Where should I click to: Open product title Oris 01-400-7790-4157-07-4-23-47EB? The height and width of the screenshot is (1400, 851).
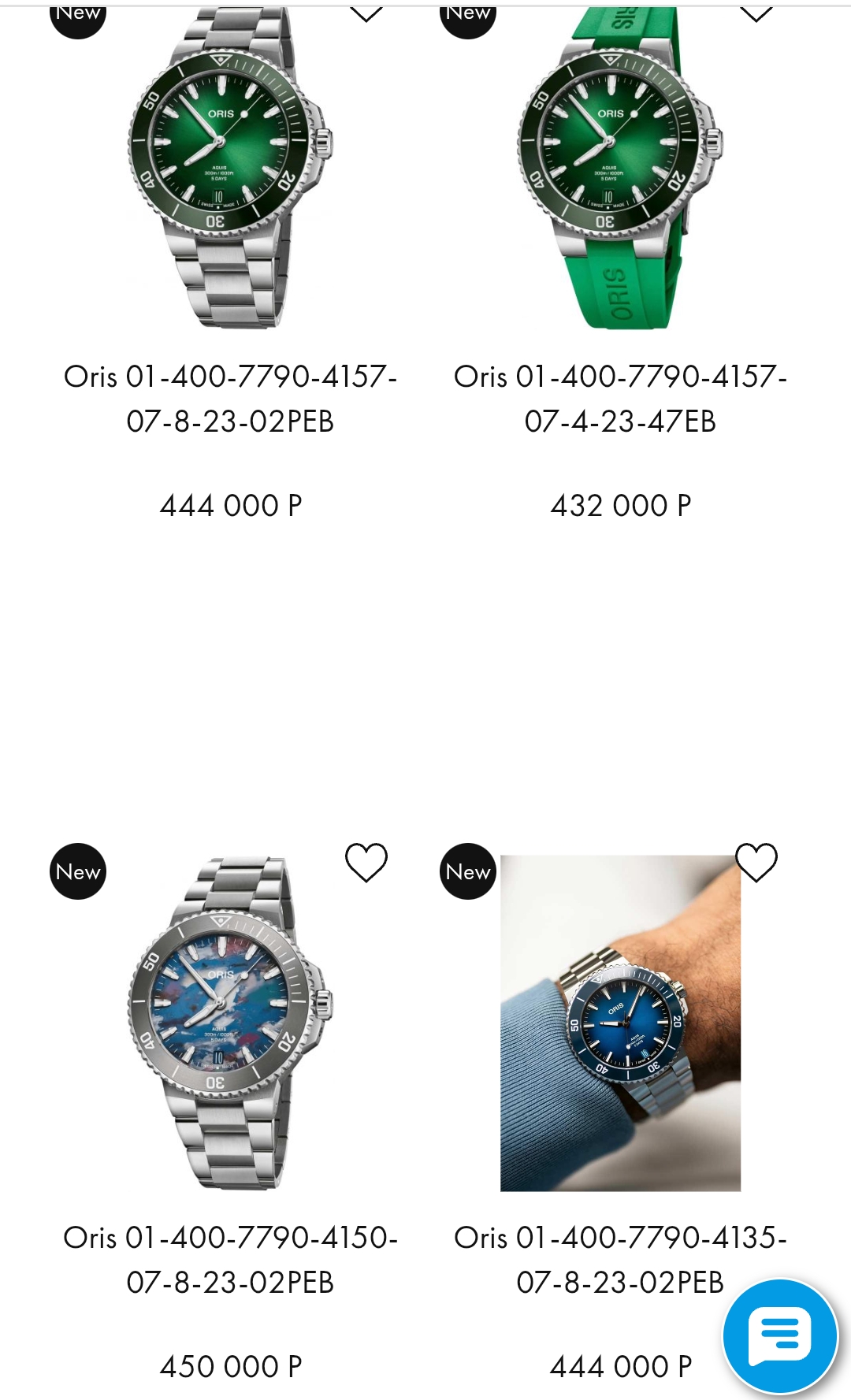[620, 399]
